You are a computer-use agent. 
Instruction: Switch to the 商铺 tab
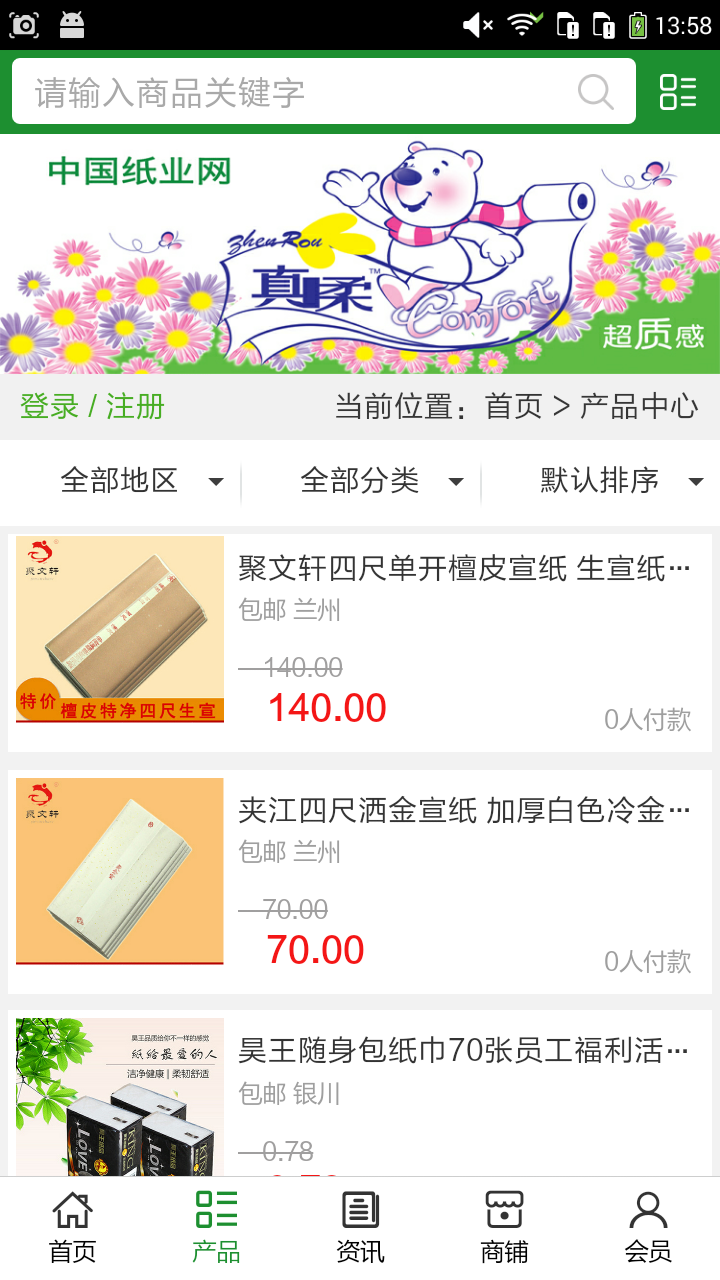pos(504,1227)
